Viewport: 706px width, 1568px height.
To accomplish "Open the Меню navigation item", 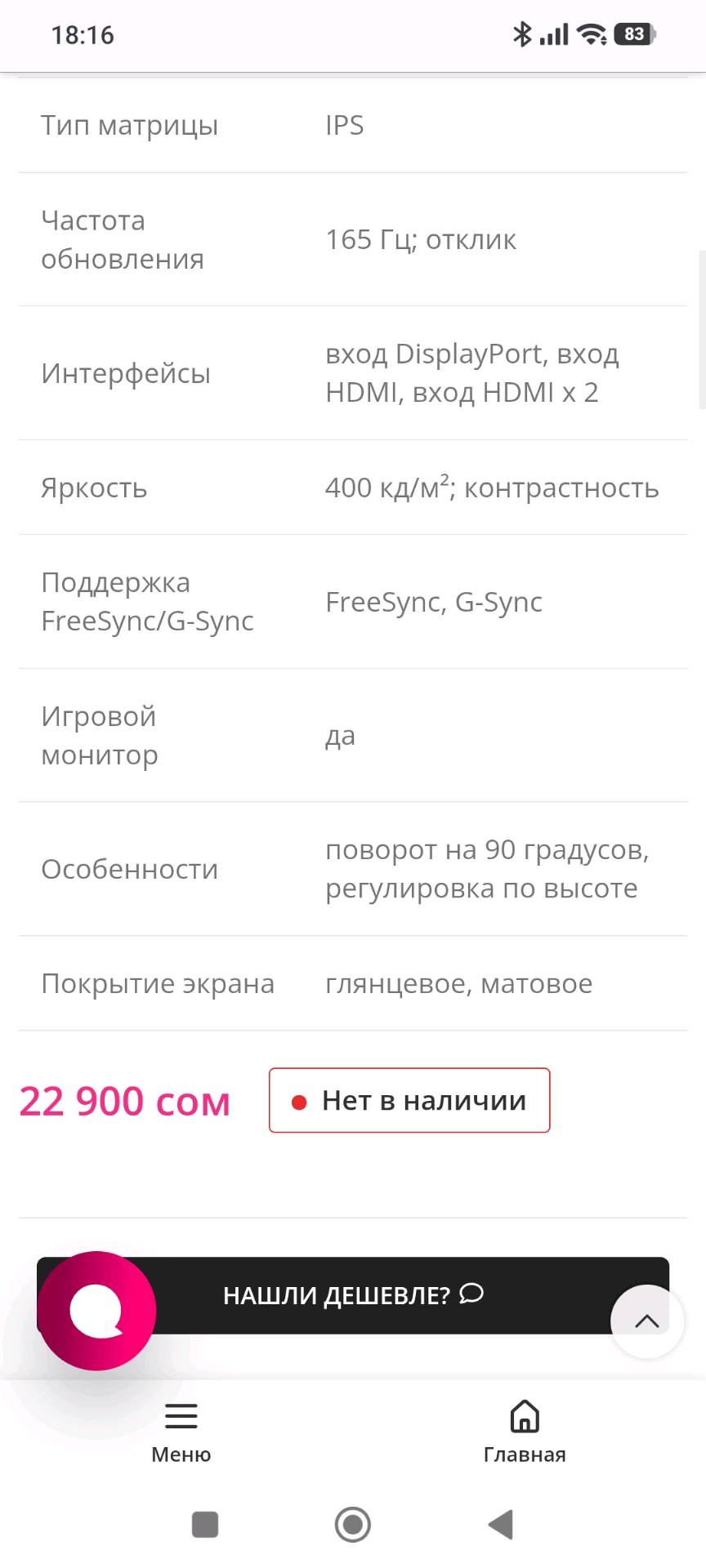I will pos(181,1432).
